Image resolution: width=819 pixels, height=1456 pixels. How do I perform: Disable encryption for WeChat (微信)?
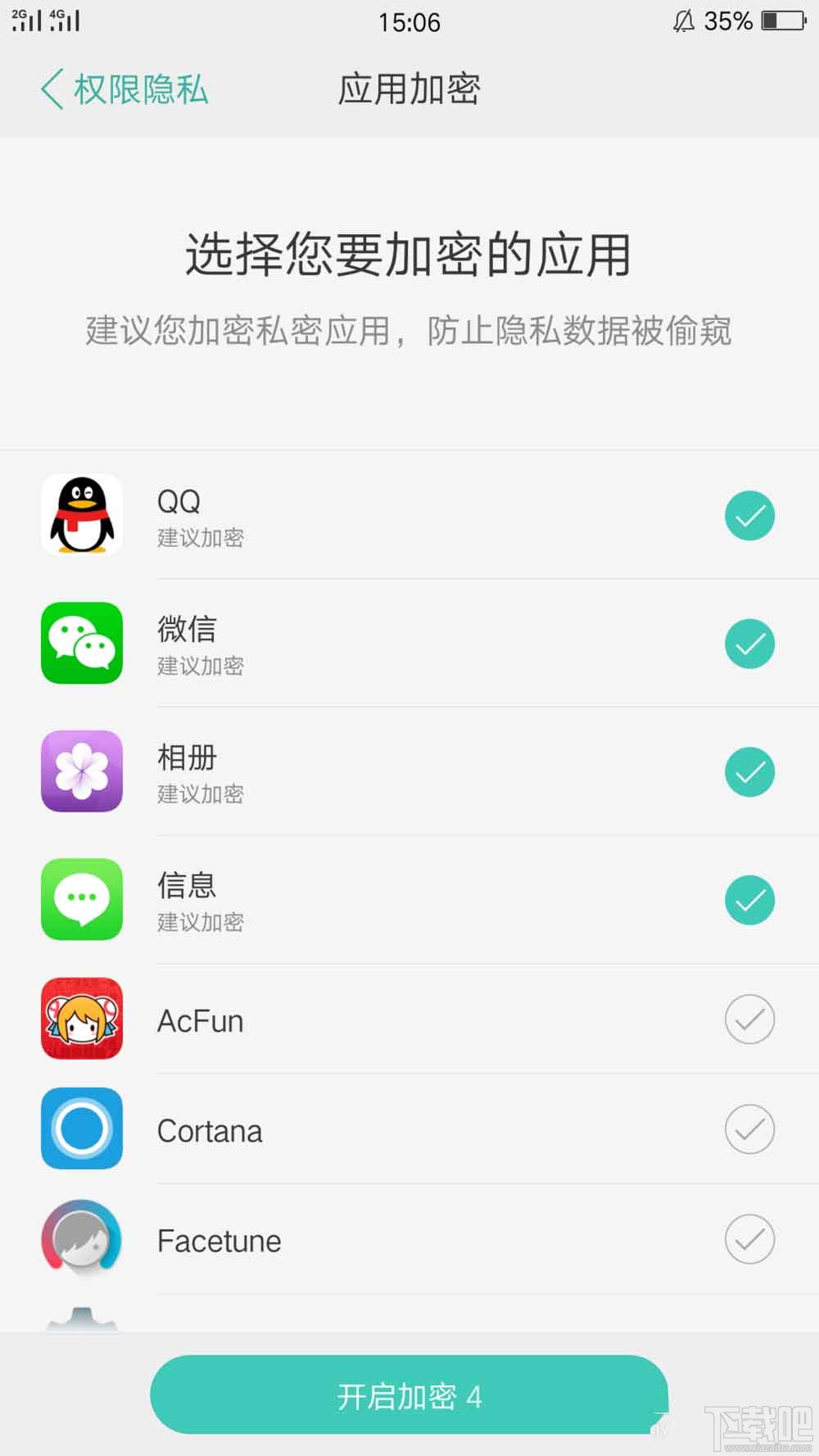click(749, 644)
